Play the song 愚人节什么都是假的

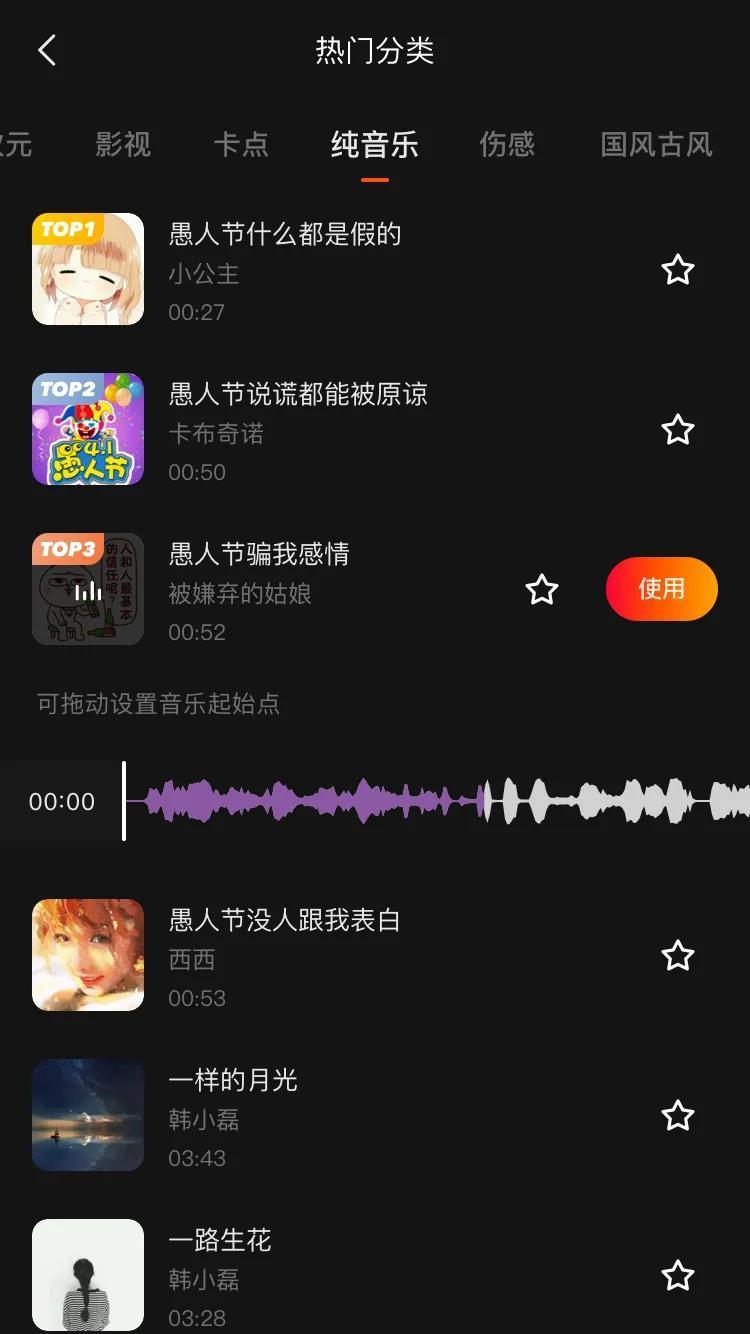click(x=88, y=269)
